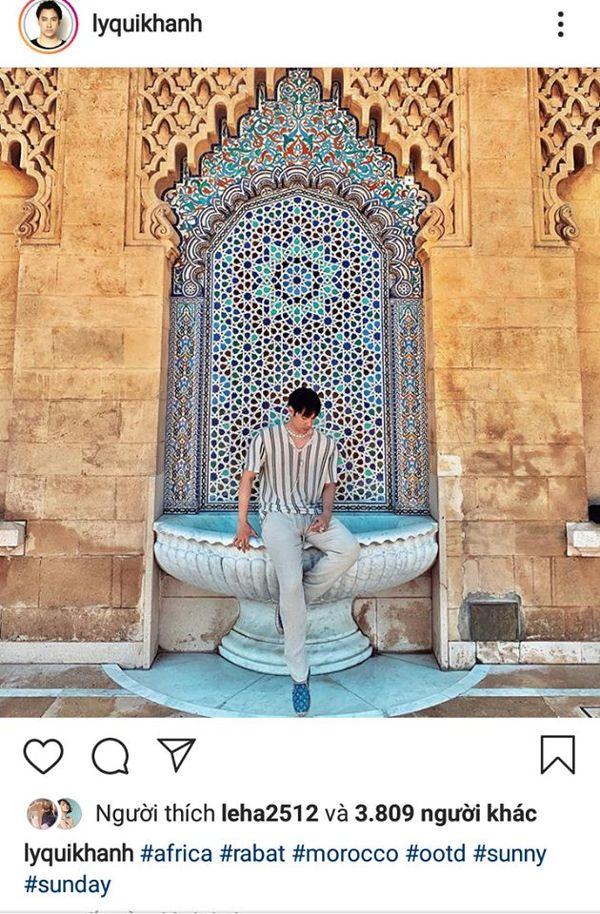Open the #rabat hashtag
This screenshot has width=600, height=914.
click(x=252, y=854)
